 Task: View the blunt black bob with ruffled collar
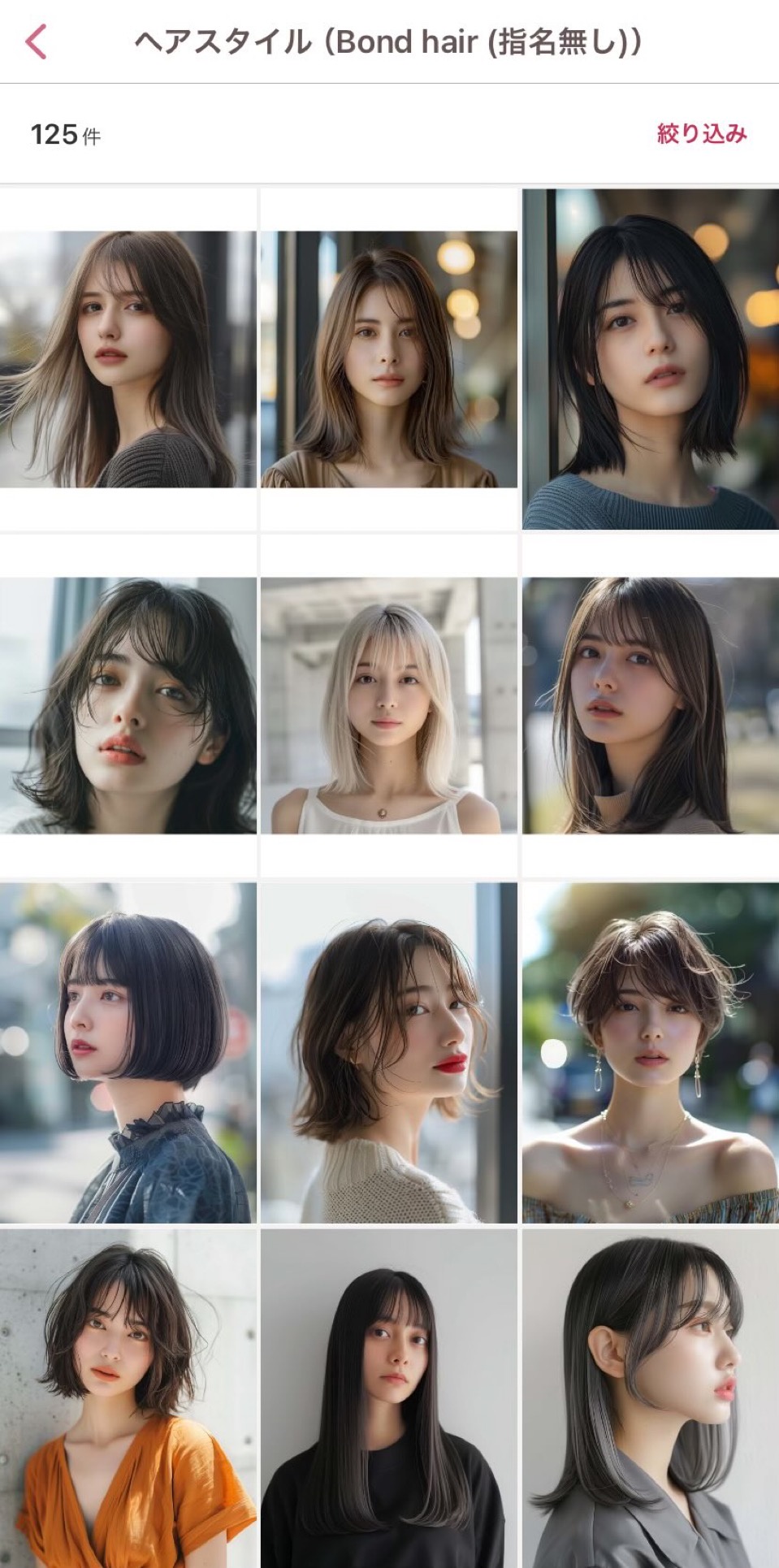(128, 1052)
